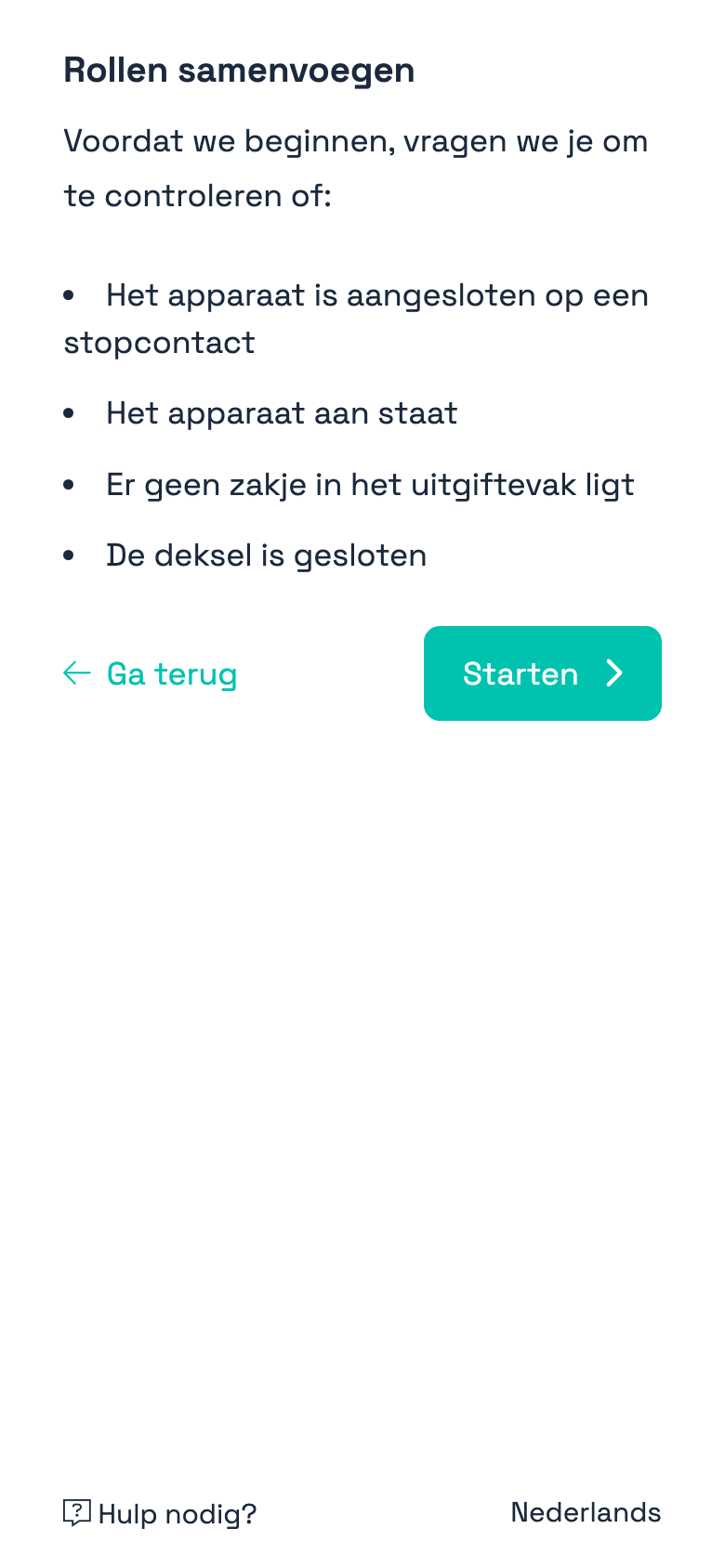The image size is (725, 1568).
Task: Click the Het apparaat aan staat line
Action: 282,412
